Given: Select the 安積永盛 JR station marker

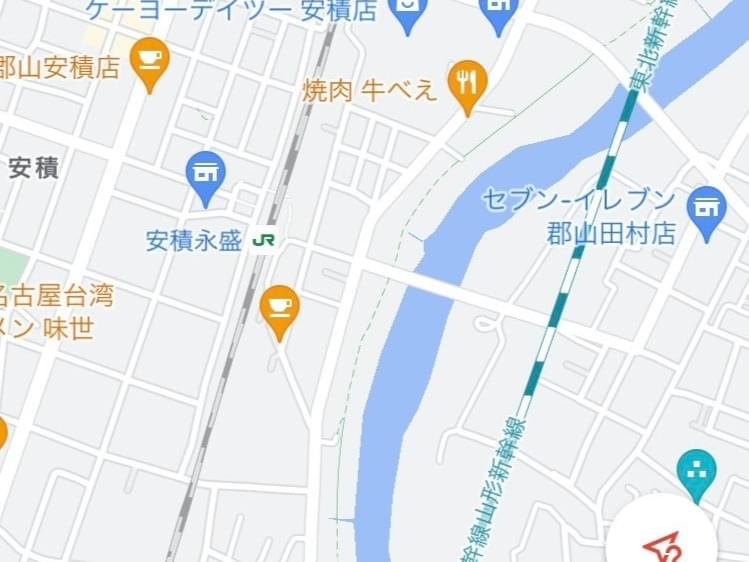Looking at the screenshot, I should coord(266,240).
